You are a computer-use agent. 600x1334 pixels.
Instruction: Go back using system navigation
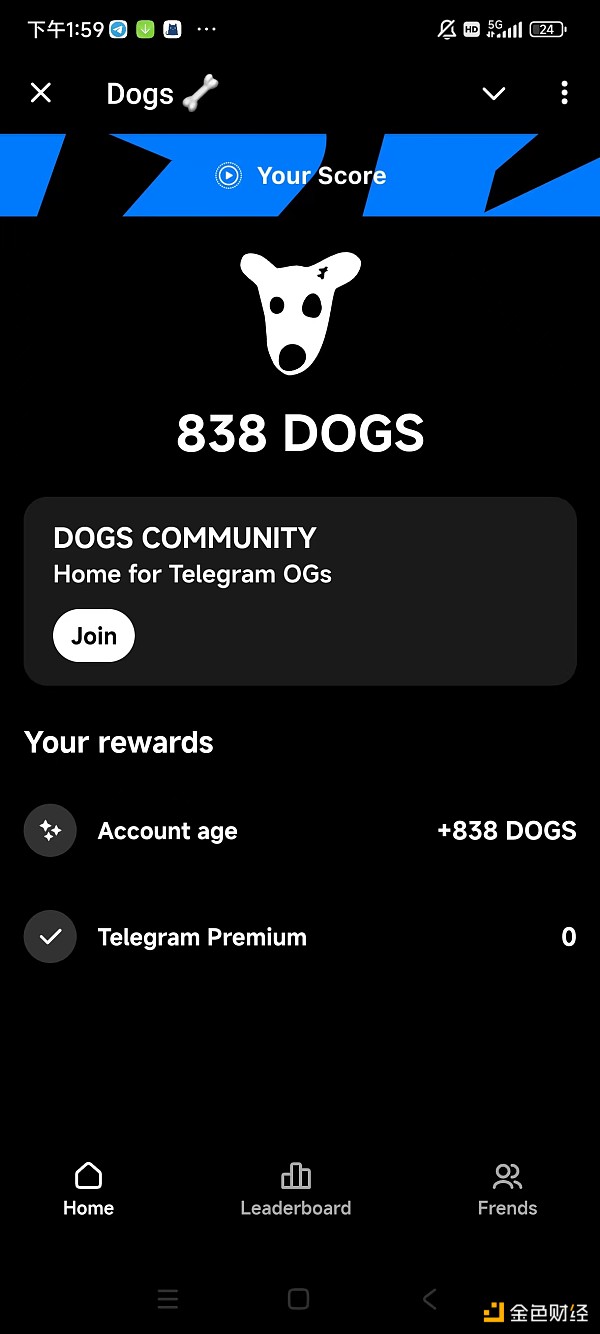pyautogui.click(x=429, y=1299)
